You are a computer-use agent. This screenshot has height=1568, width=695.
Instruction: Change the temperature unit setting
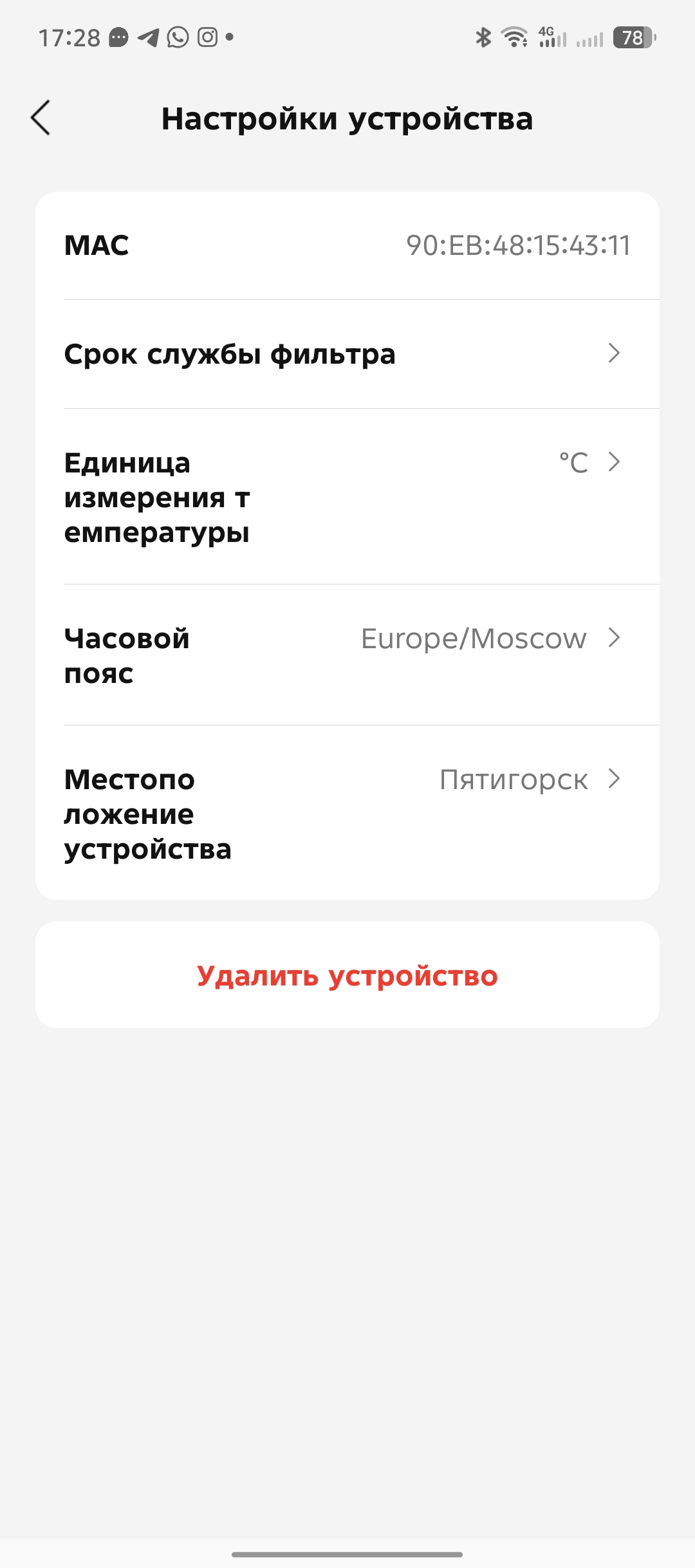coord(347,496)
